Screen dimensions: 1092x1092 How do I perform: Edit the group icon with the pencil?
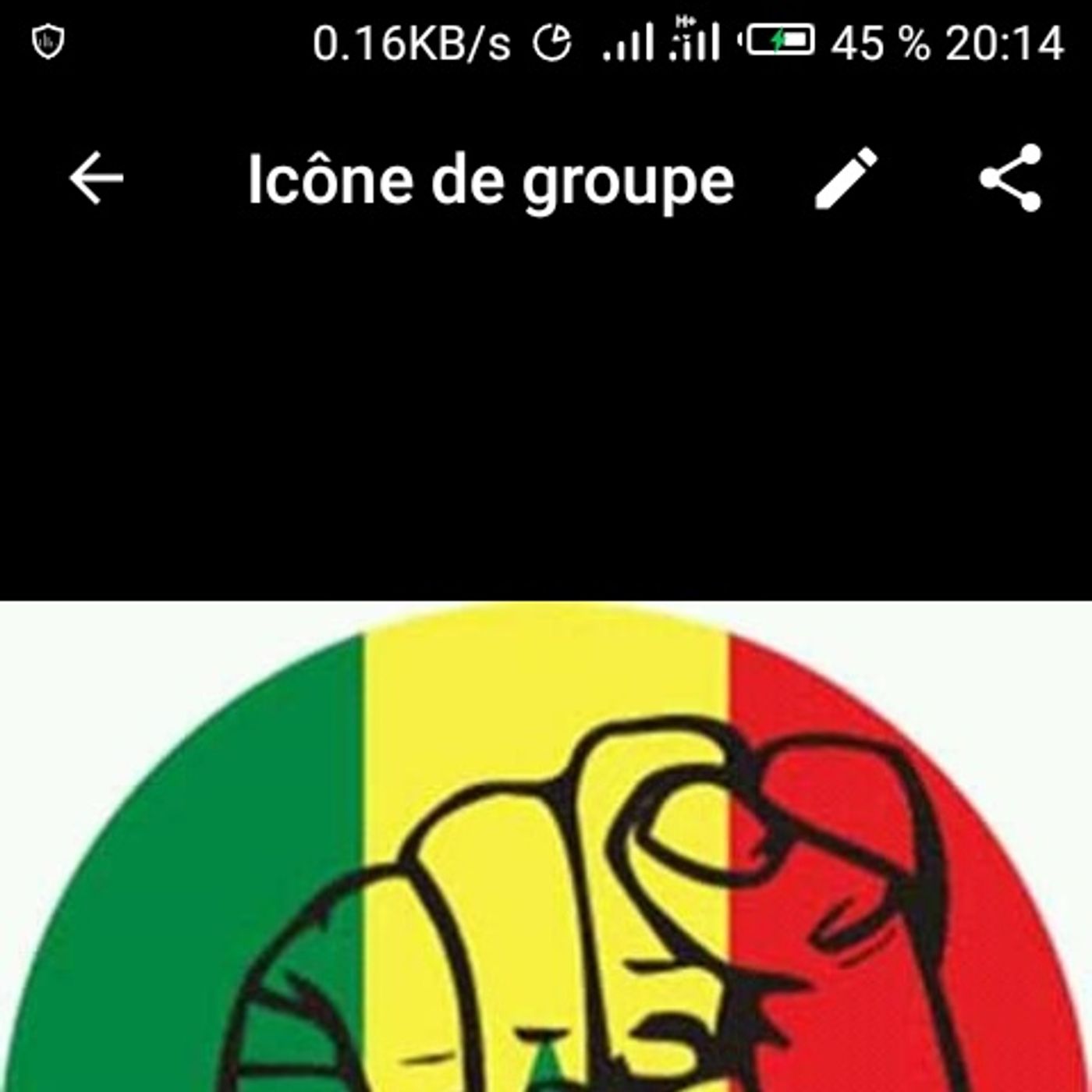tap(846, 179)
